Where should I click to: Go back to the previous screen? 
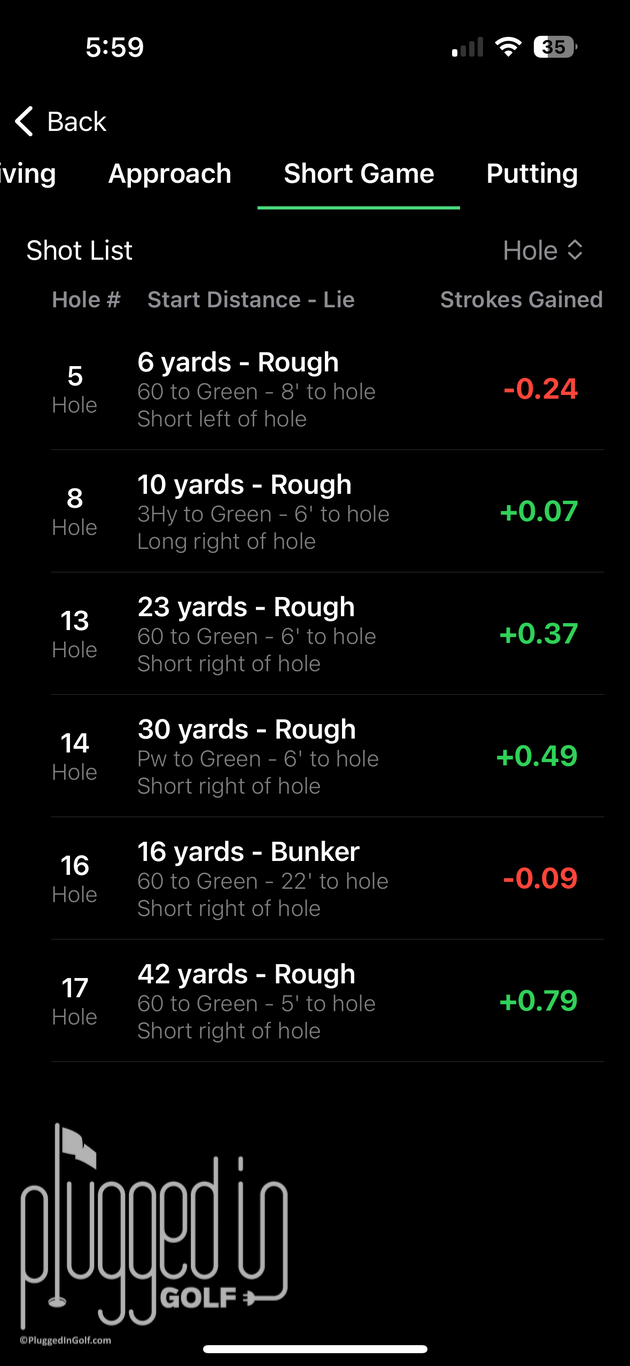click(x=60, y=121)
